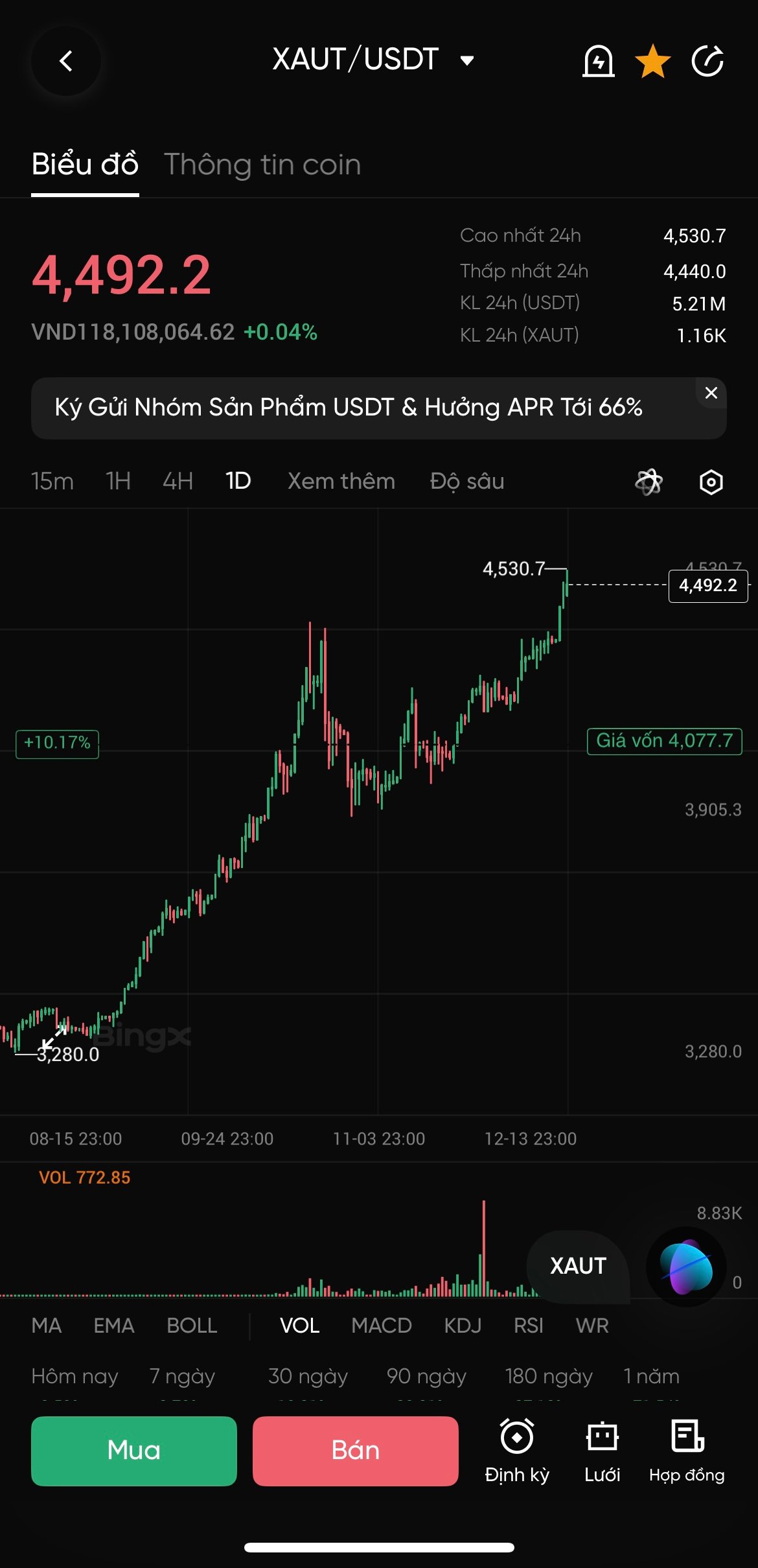Image resolution: width=758 pixels, height=1568 pixels.
Task: Share this chart with the share icon
Action: pos(707,62)
